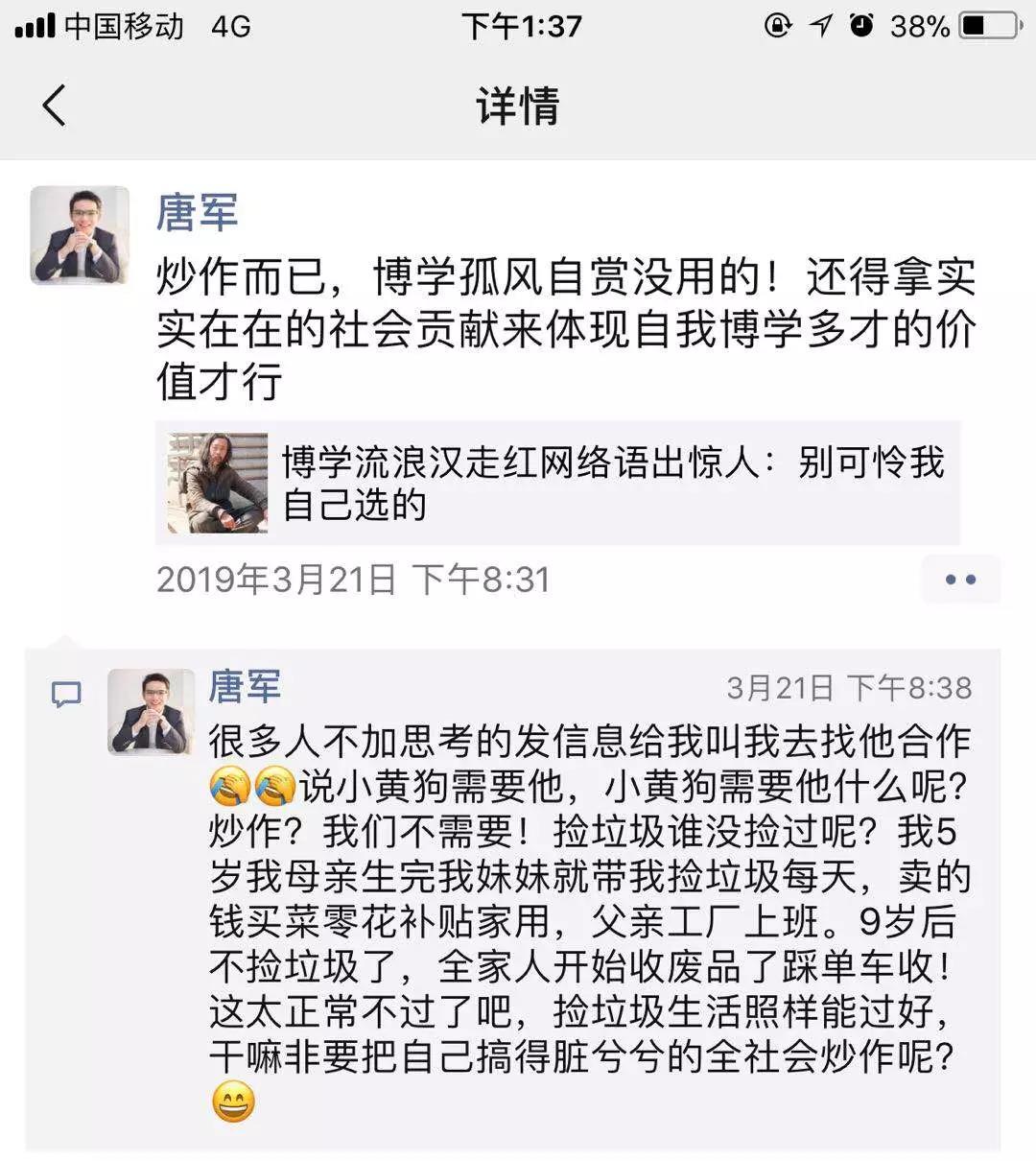1036x1161 pixels.
Task: Tap 唐军's avatar in the comment
Action: pos(152,712)
